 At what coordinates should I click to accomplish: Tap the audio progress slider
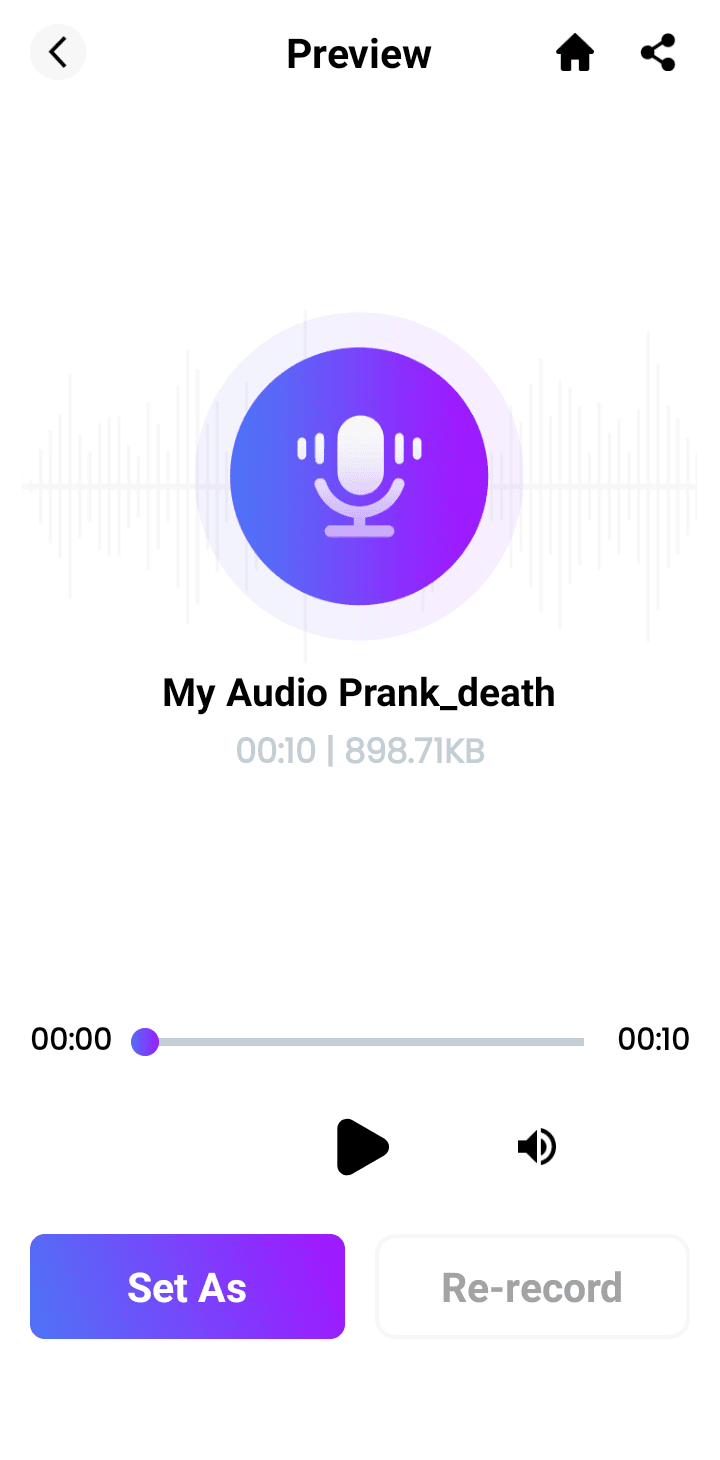tap(365, 1042)
